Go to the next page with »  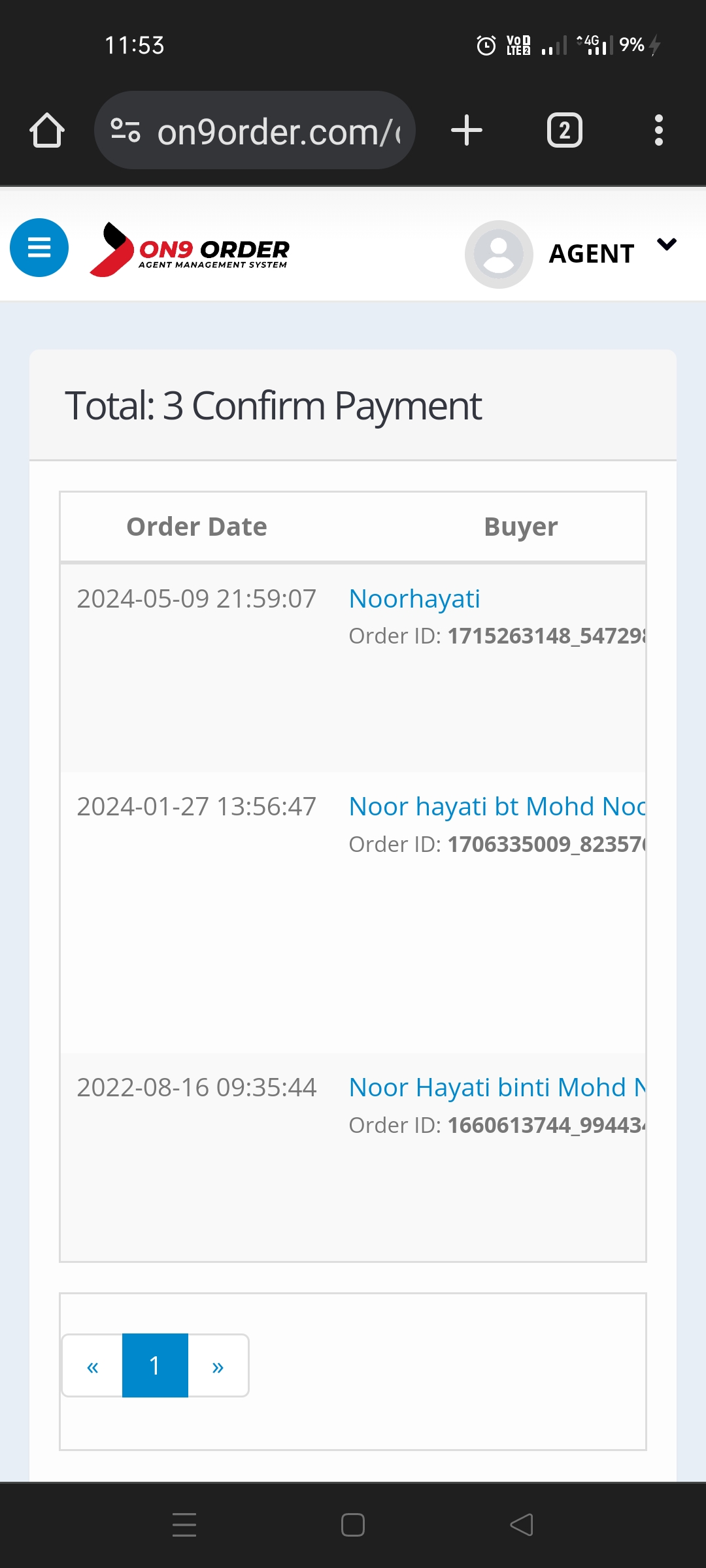218,1365
